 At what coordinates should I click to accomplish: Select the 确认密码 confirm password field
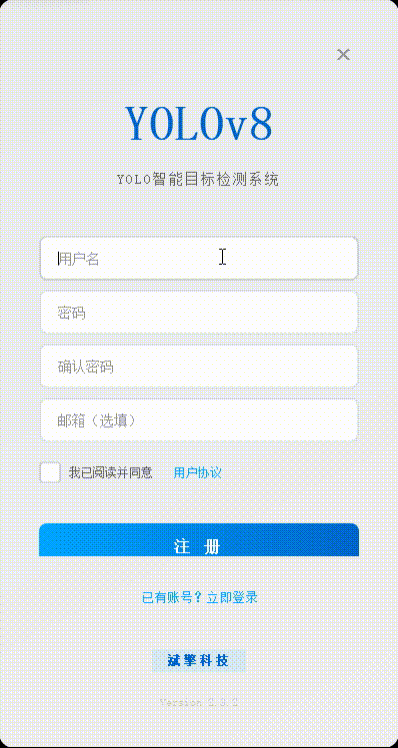pyautogui.click(x=199, y=366)
